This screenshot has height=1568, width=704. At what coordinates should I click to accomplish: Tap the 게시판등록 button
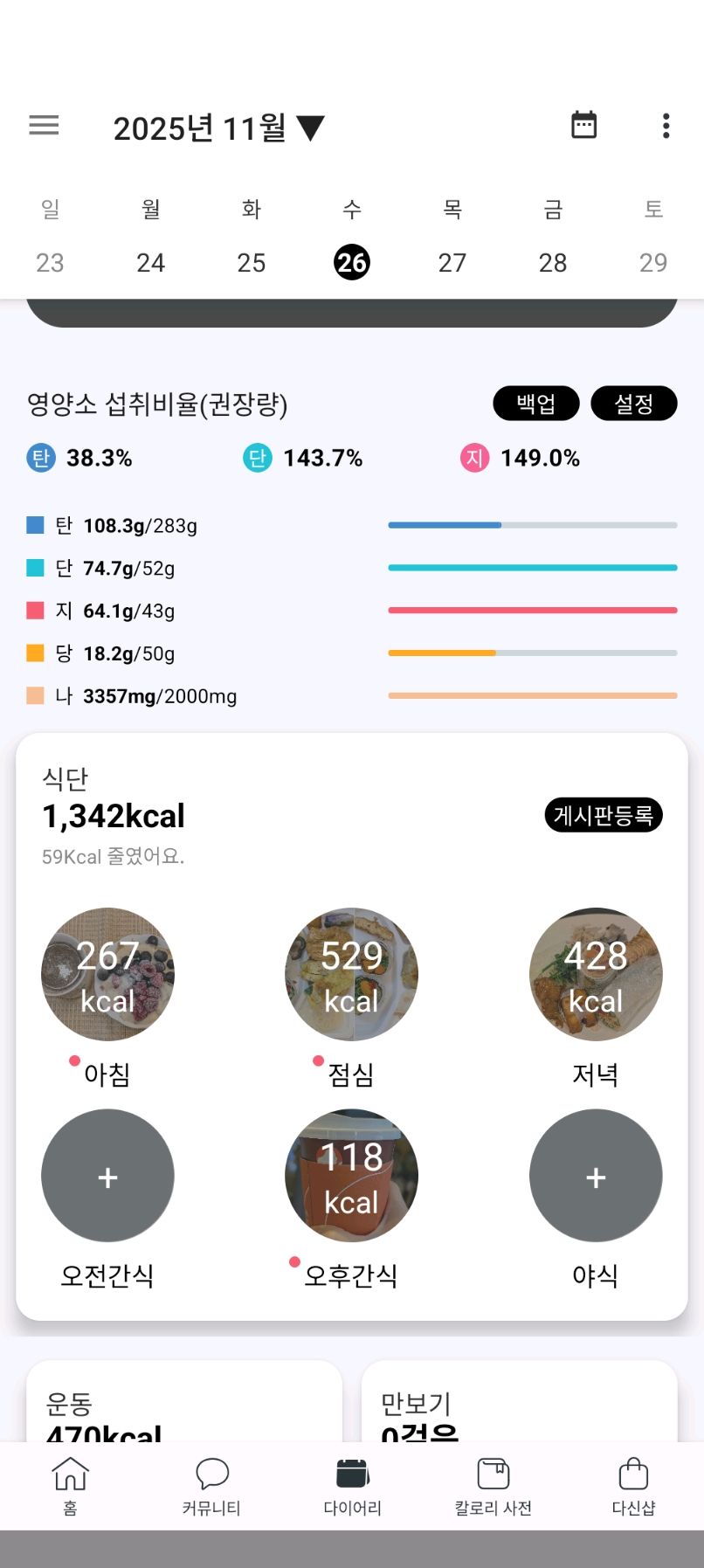[603, 815]
